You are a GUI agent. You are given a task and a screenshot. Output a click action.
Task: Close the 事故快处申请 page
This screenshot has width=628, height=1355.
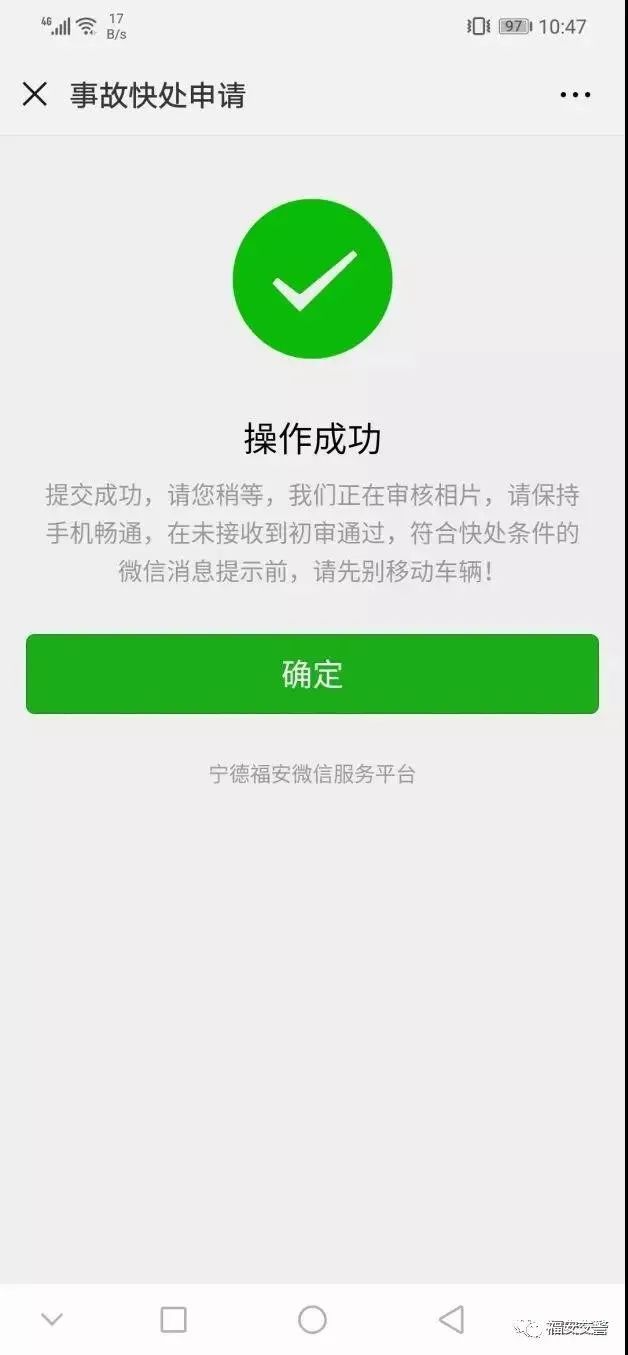tap(35, 95)
